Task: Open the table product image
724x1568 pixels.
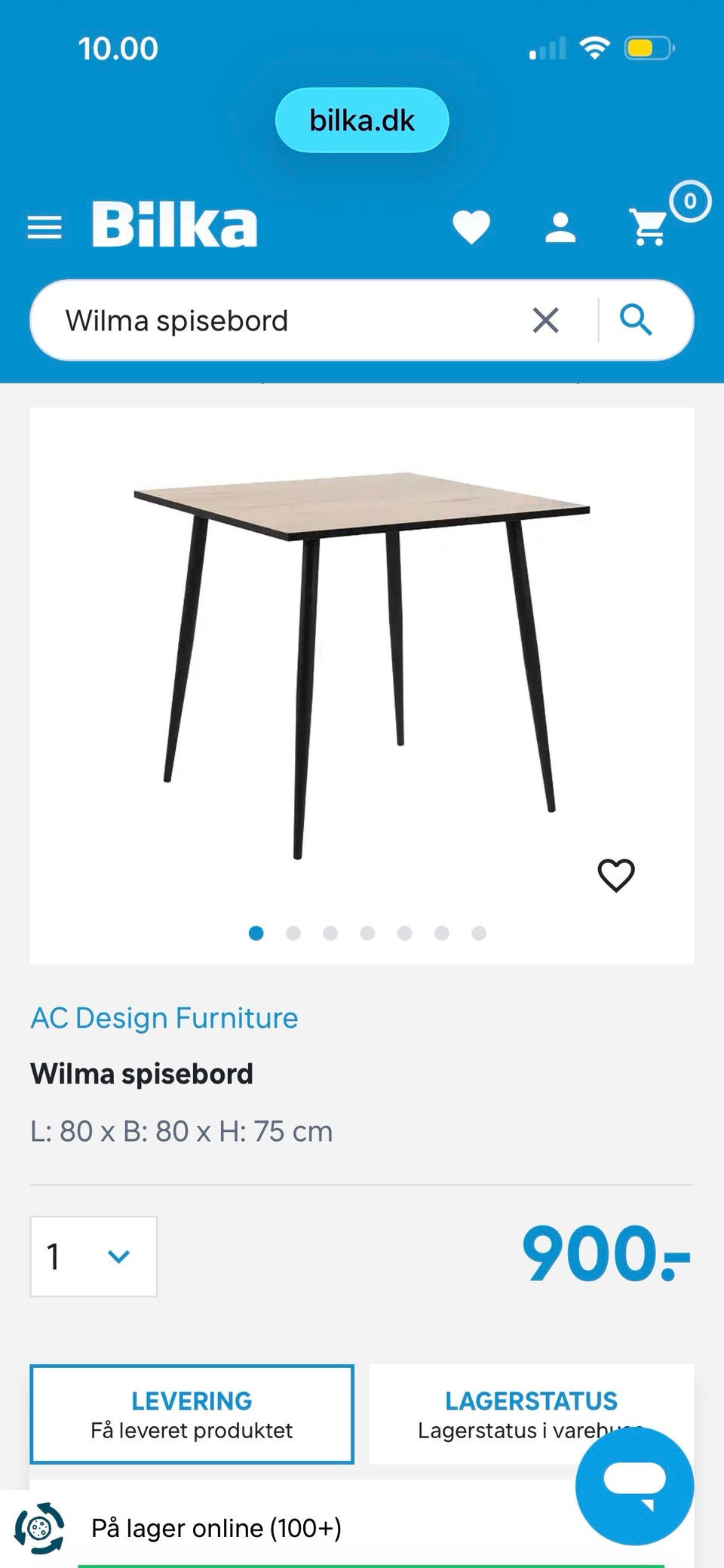Action: click(x=362, y=664)
